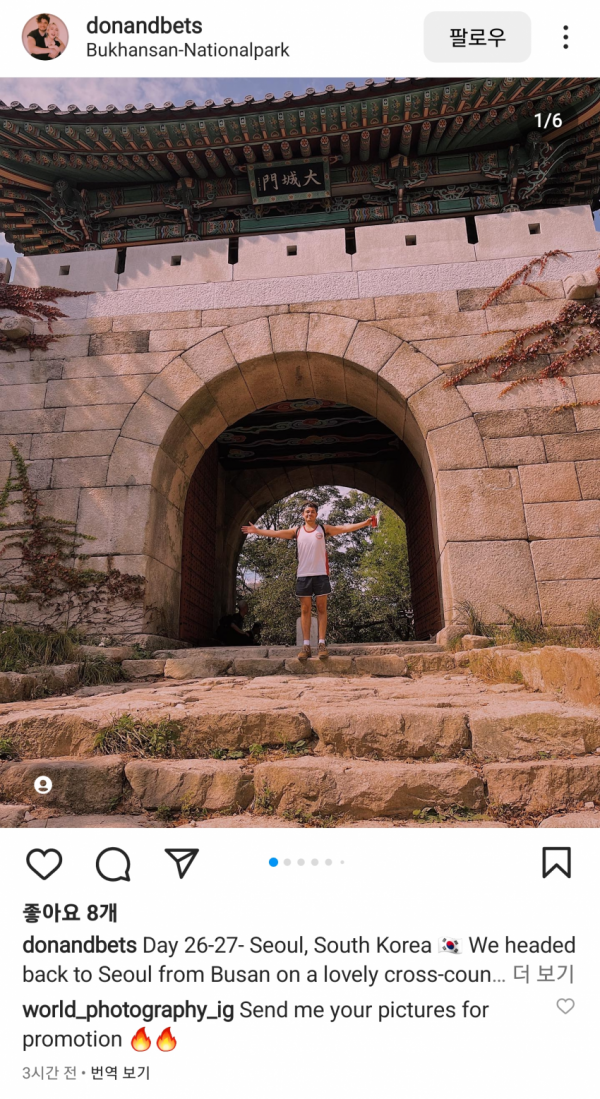Expand caption with 더 보기
The width and height of the screenshot is (600, 1099).
pyautogui.click(x=544, y=974)
